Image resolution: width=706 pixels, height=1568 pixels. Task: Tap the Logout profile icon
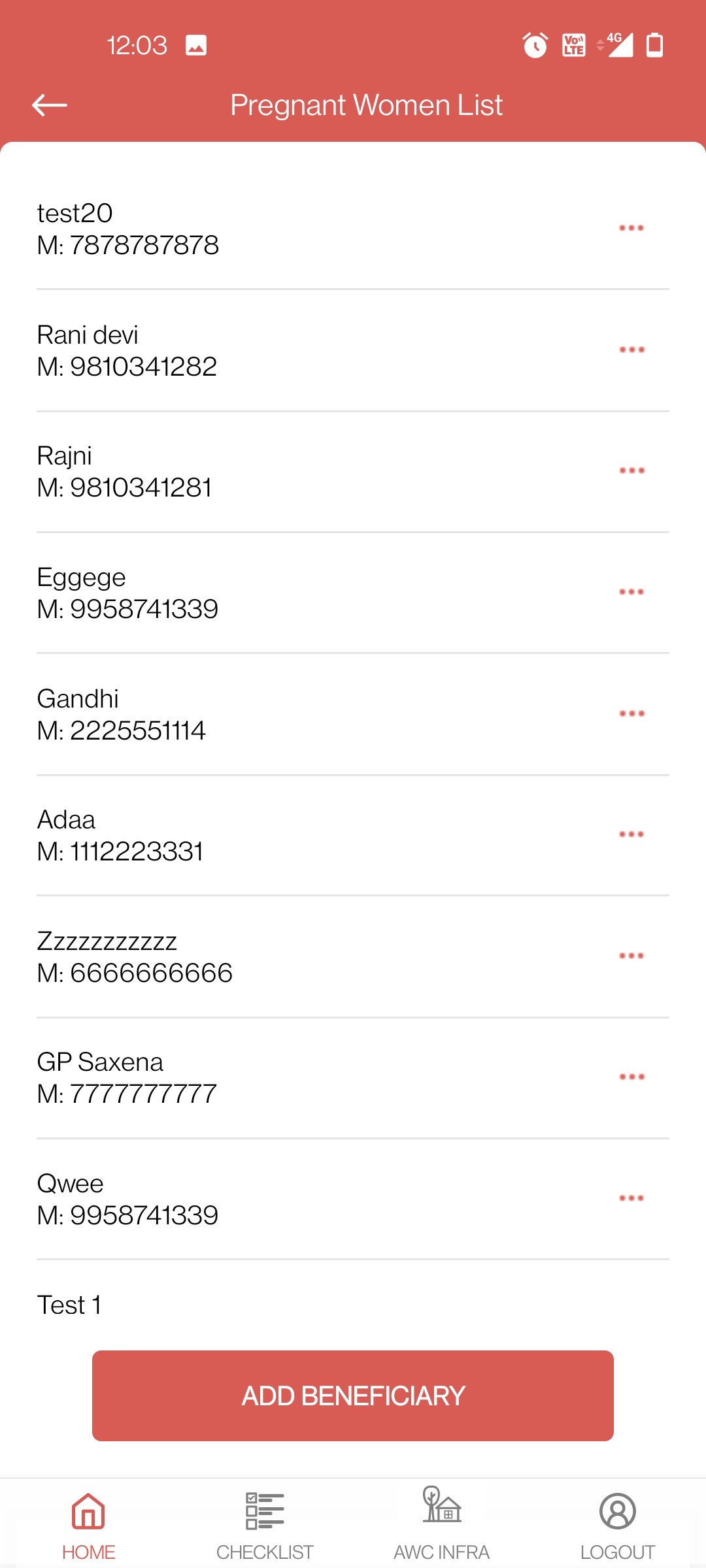click(618, 1511)
